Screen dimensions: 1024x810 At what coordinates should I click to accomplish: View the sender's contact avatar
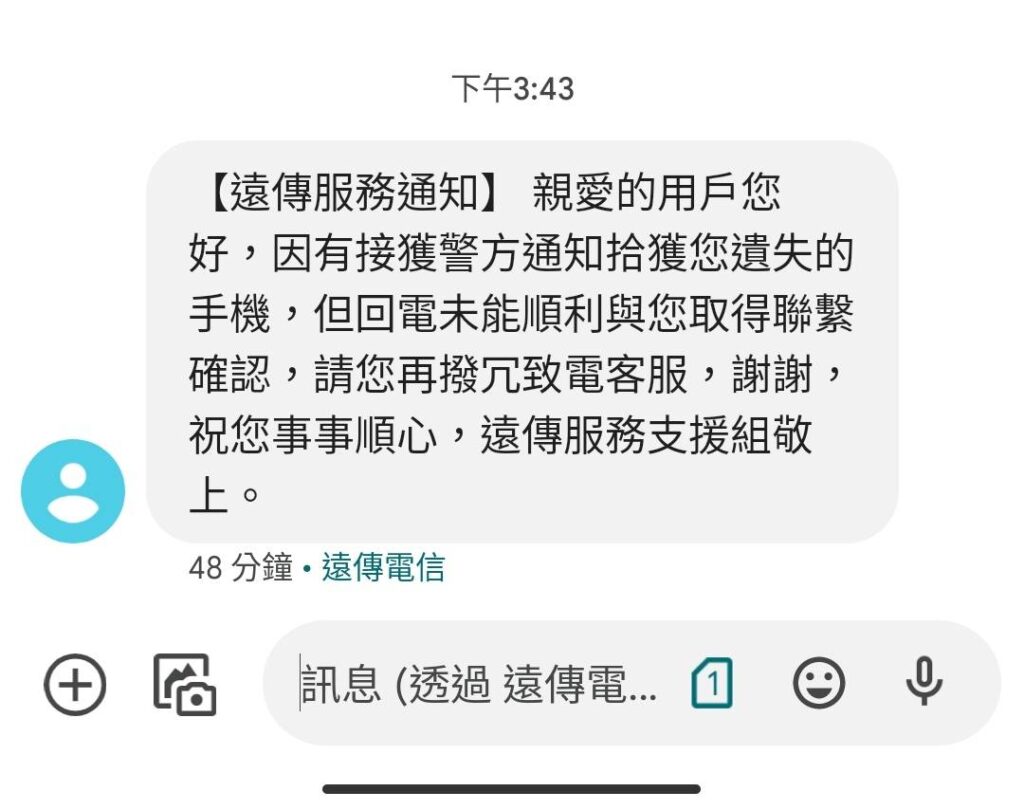coord(73,491)
